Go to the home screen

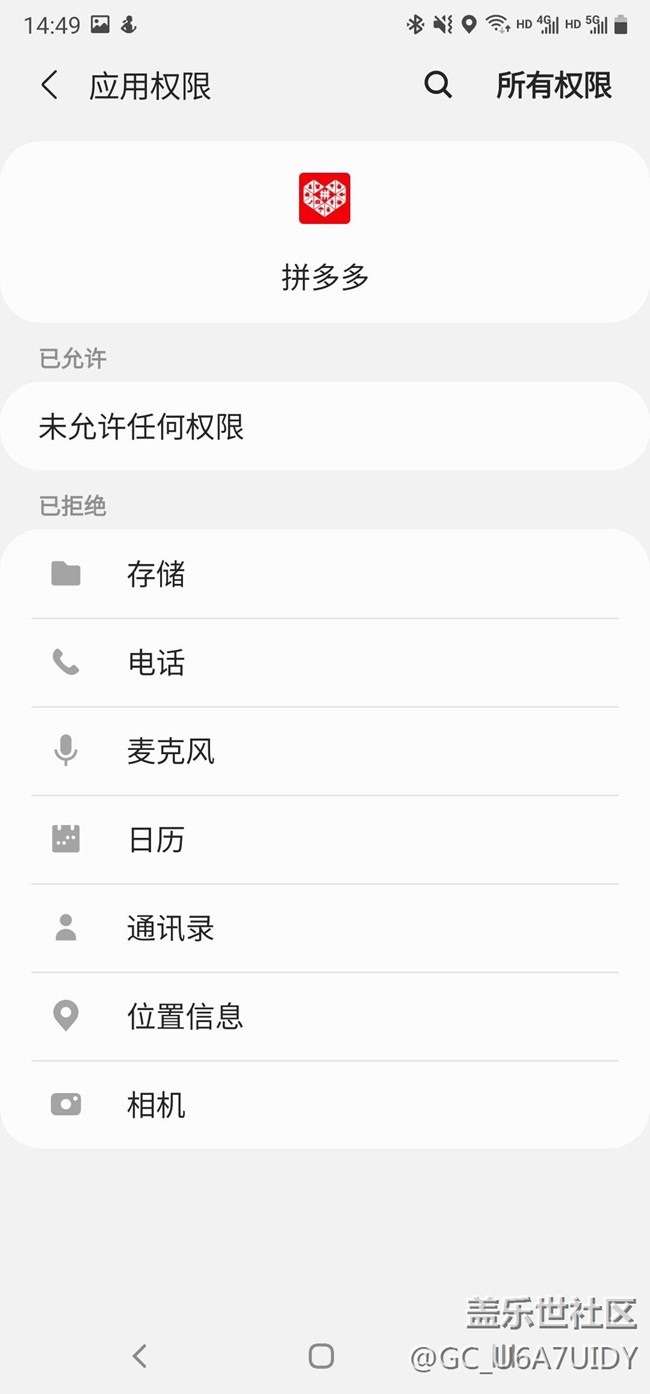click(321, 1356)
